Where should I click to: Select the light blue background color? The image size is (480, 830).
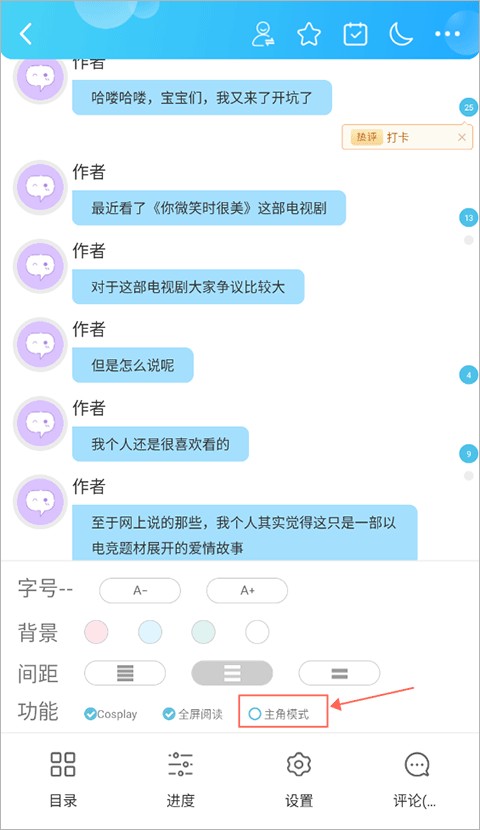coord(150,632)
